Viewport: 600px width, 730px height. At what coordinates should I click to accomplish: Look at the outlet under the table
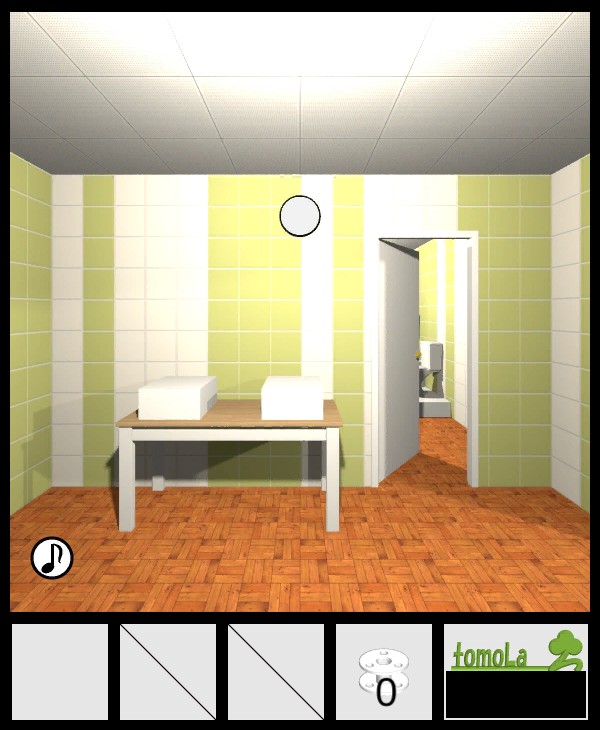pos(158,483)
